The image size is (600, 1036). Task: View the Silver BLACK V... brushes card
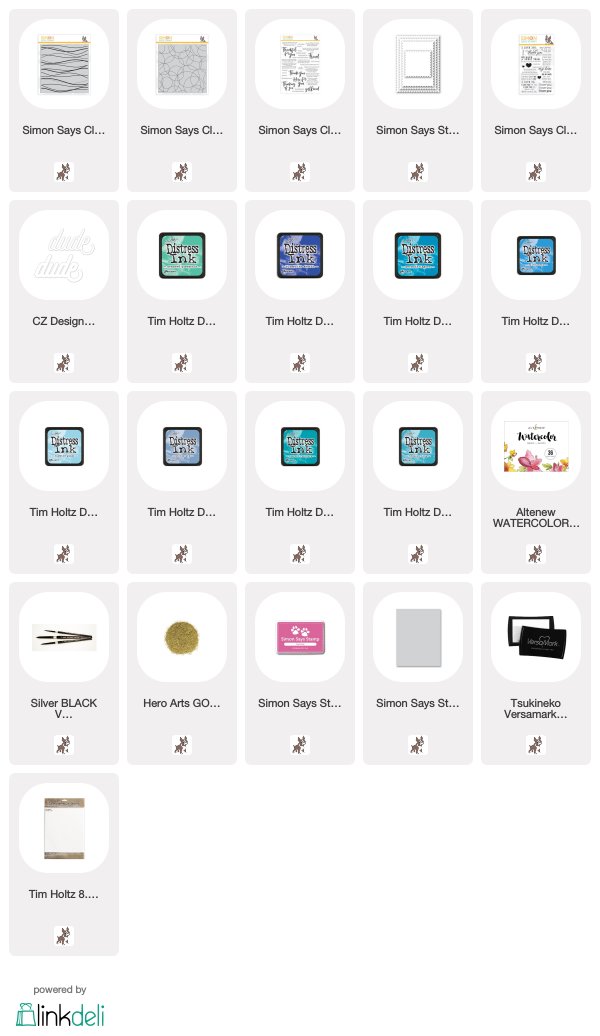pos(63,673)
